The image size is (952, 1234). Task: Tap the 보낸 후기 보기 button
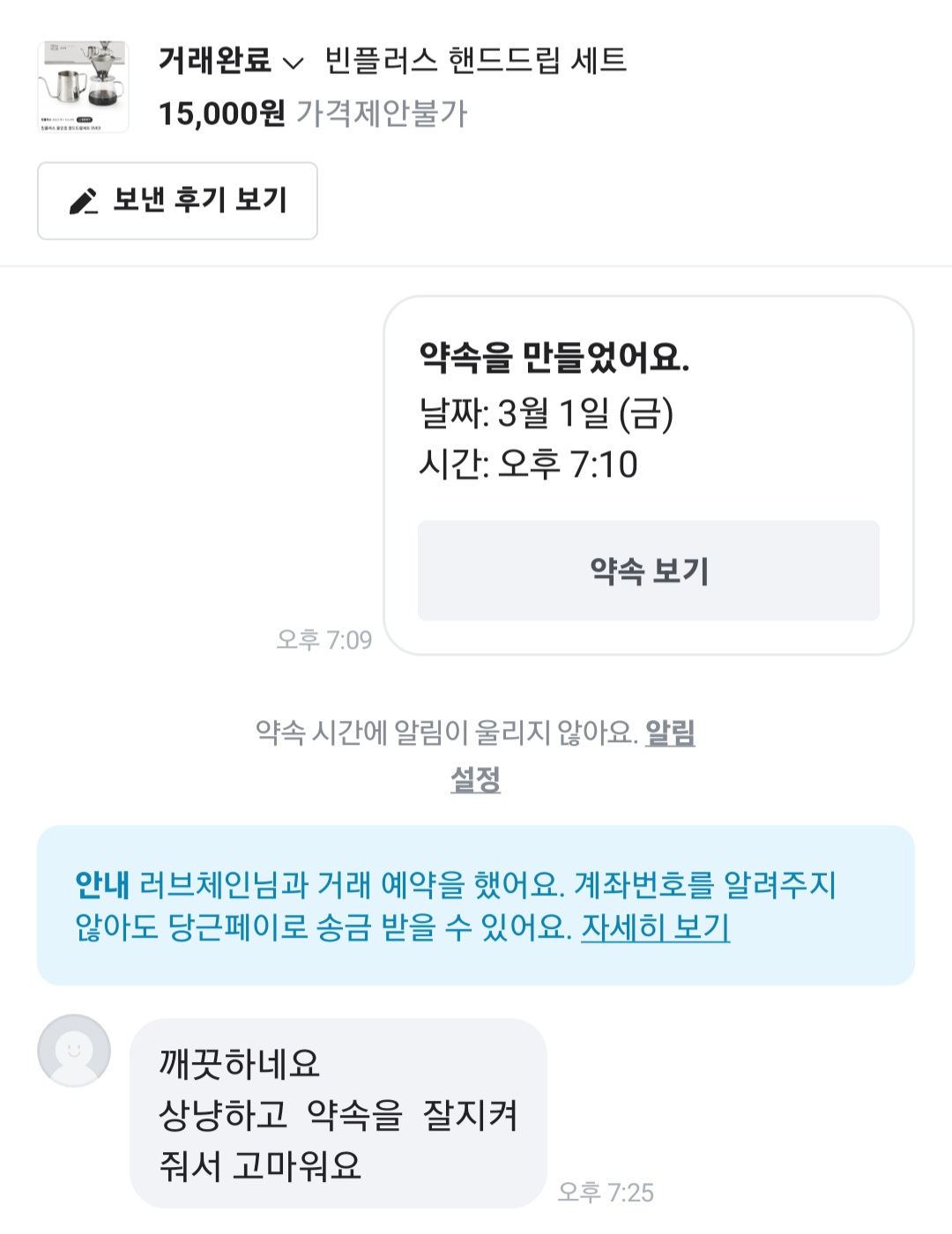tap(177, 201)
